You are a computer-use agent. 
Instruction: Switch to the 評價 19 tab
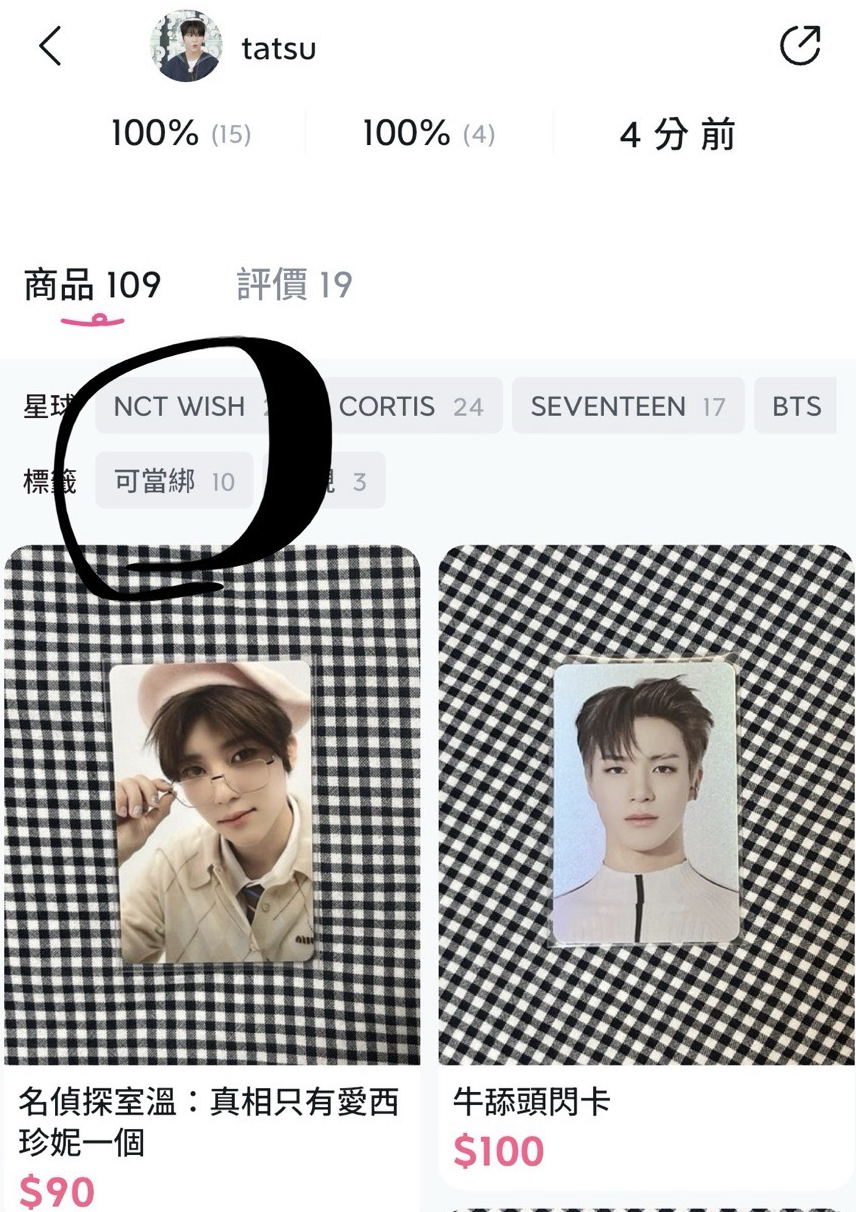(x=294, y=286)
